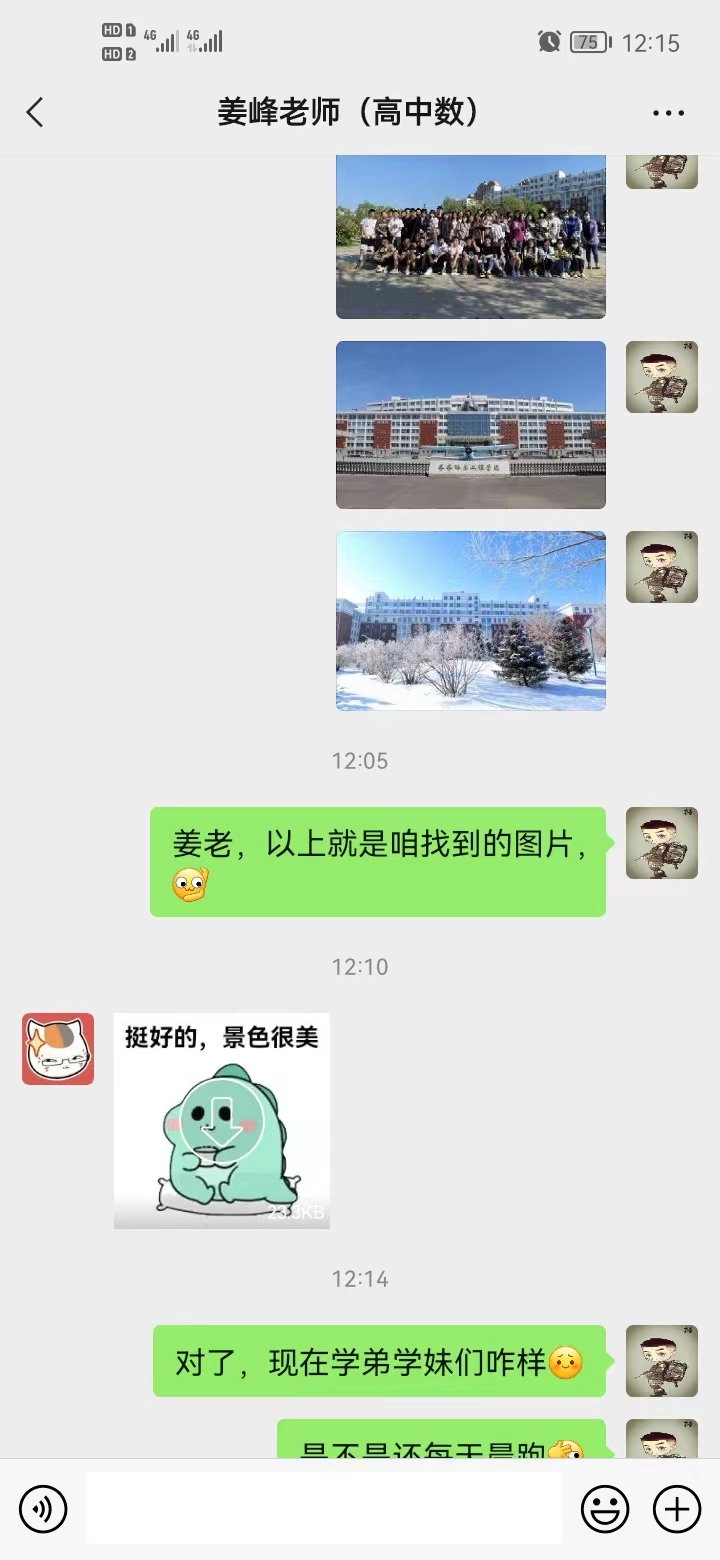Go back from the chat with 姜峰老师
Image resolution: width=720 pixels, height=1560 pixels.
pos(35,112)
